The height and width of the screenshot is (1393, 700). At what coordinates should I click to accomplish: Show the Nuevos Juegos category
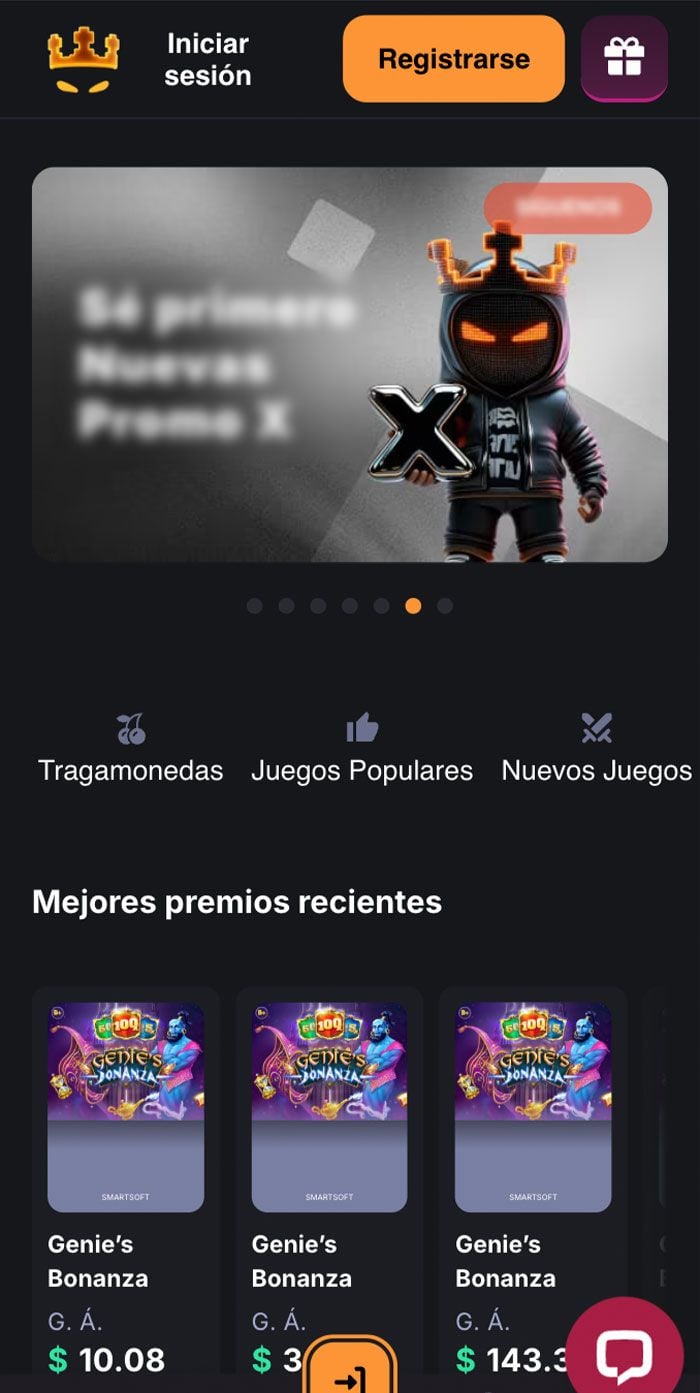click(596, 750)
